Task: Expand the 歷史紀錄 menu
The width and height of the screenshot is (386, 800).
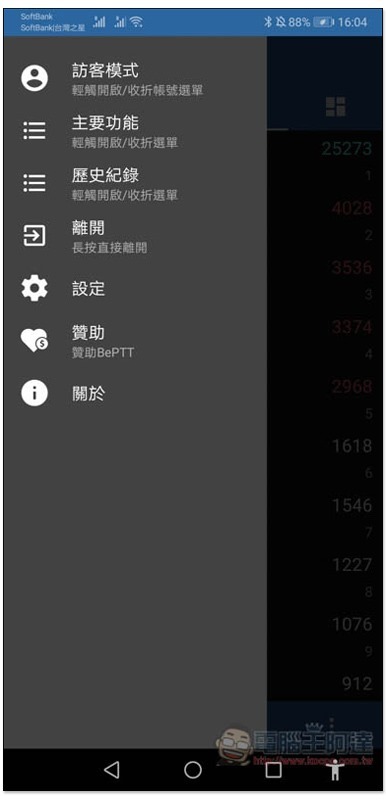Action: 135,184
